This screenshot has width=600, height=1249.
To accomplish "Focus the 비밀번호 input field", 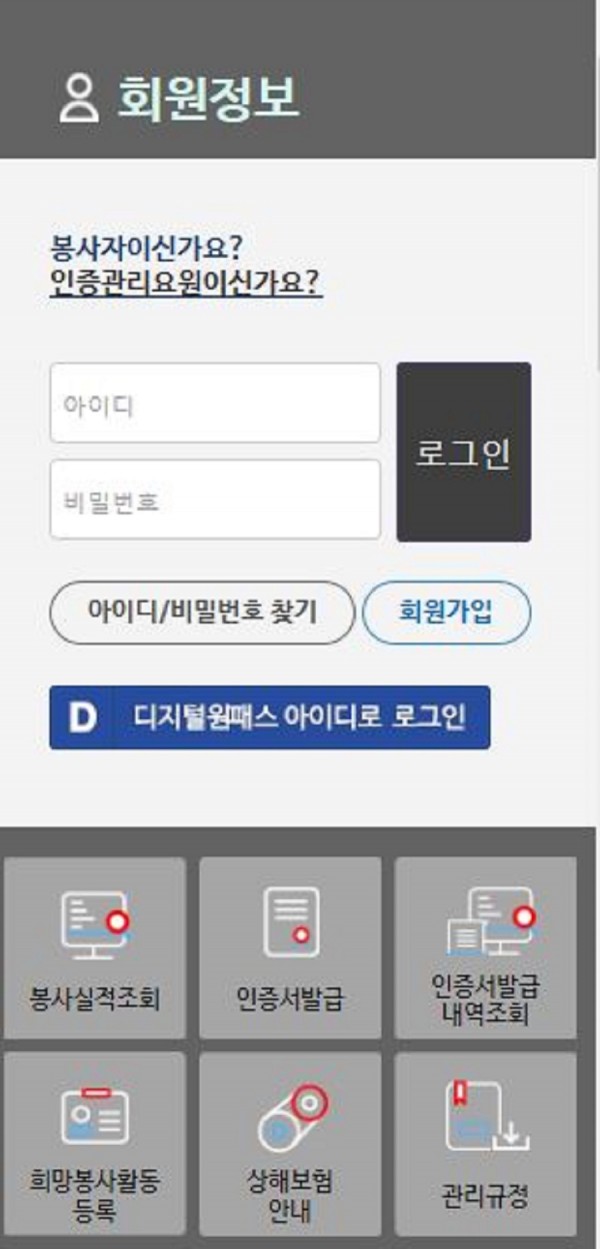I will (215, 500).
